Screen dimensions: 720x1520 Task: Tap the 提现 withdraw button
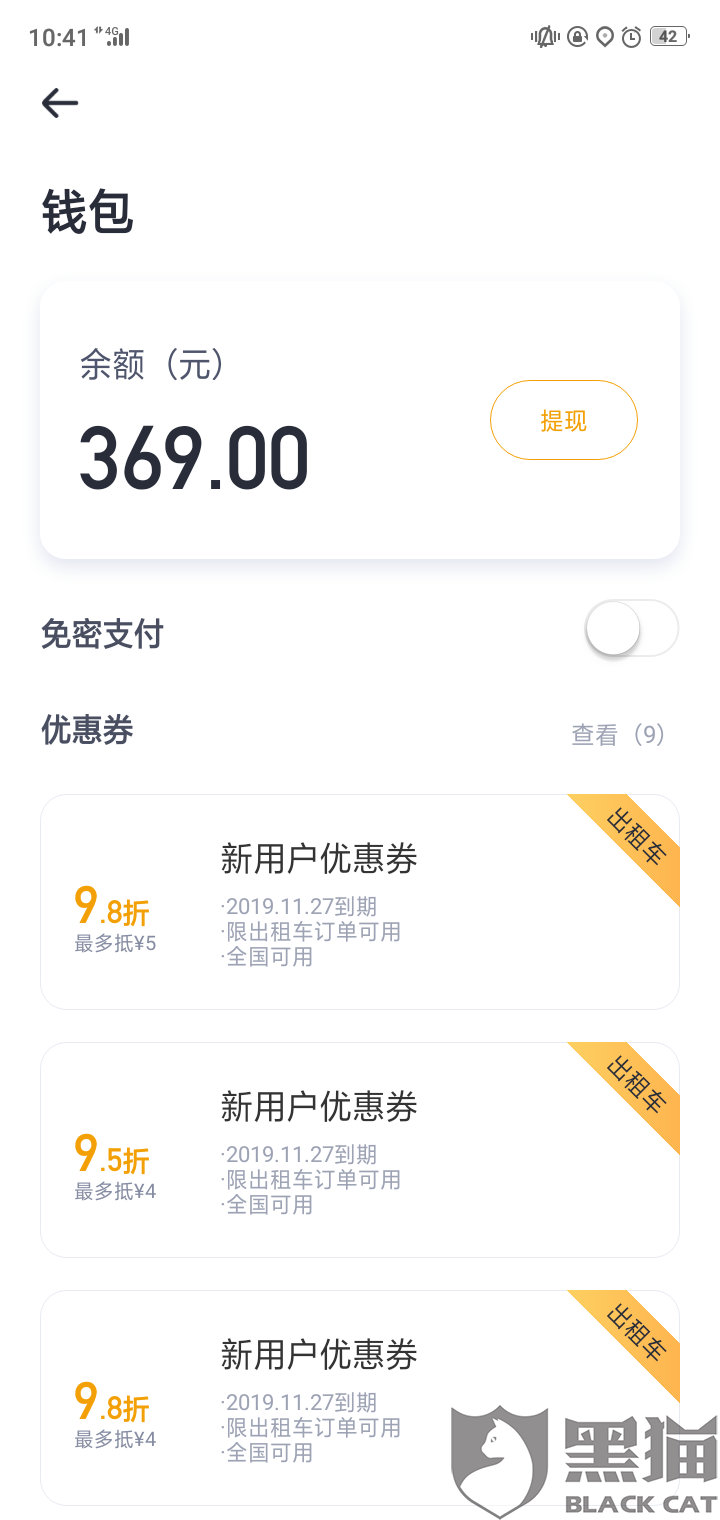[x=563, y=420]
